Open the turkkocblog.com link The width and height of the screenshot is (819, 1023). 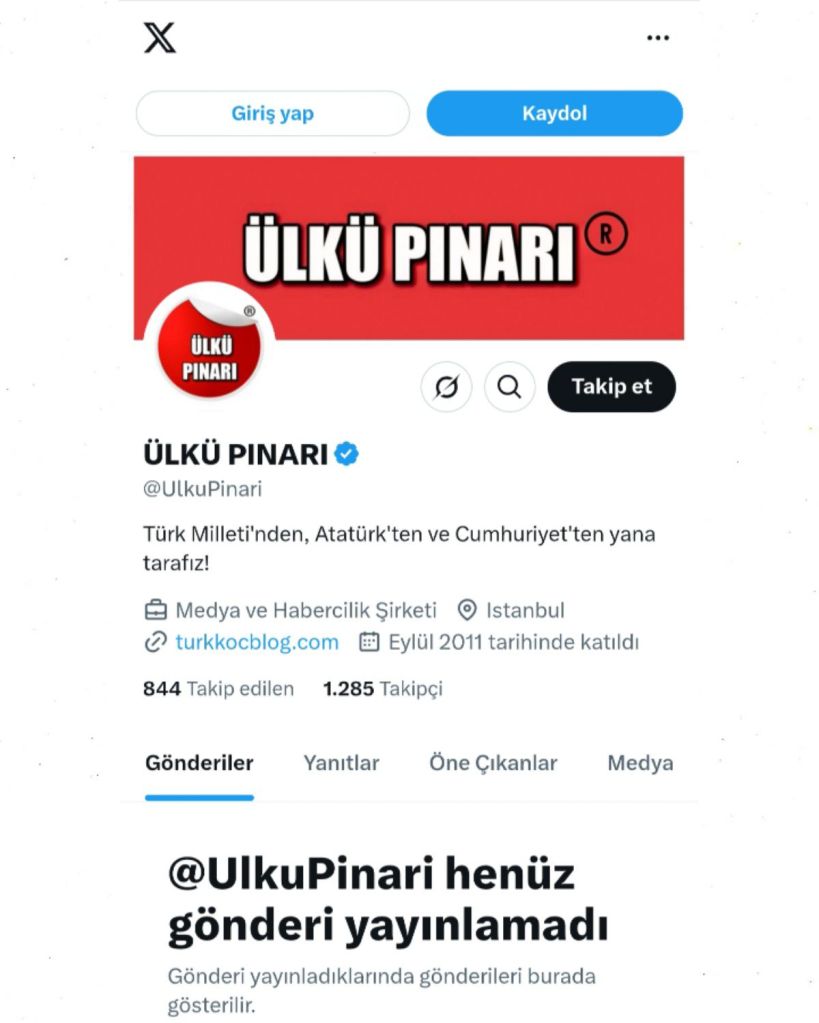pos(256,642)
